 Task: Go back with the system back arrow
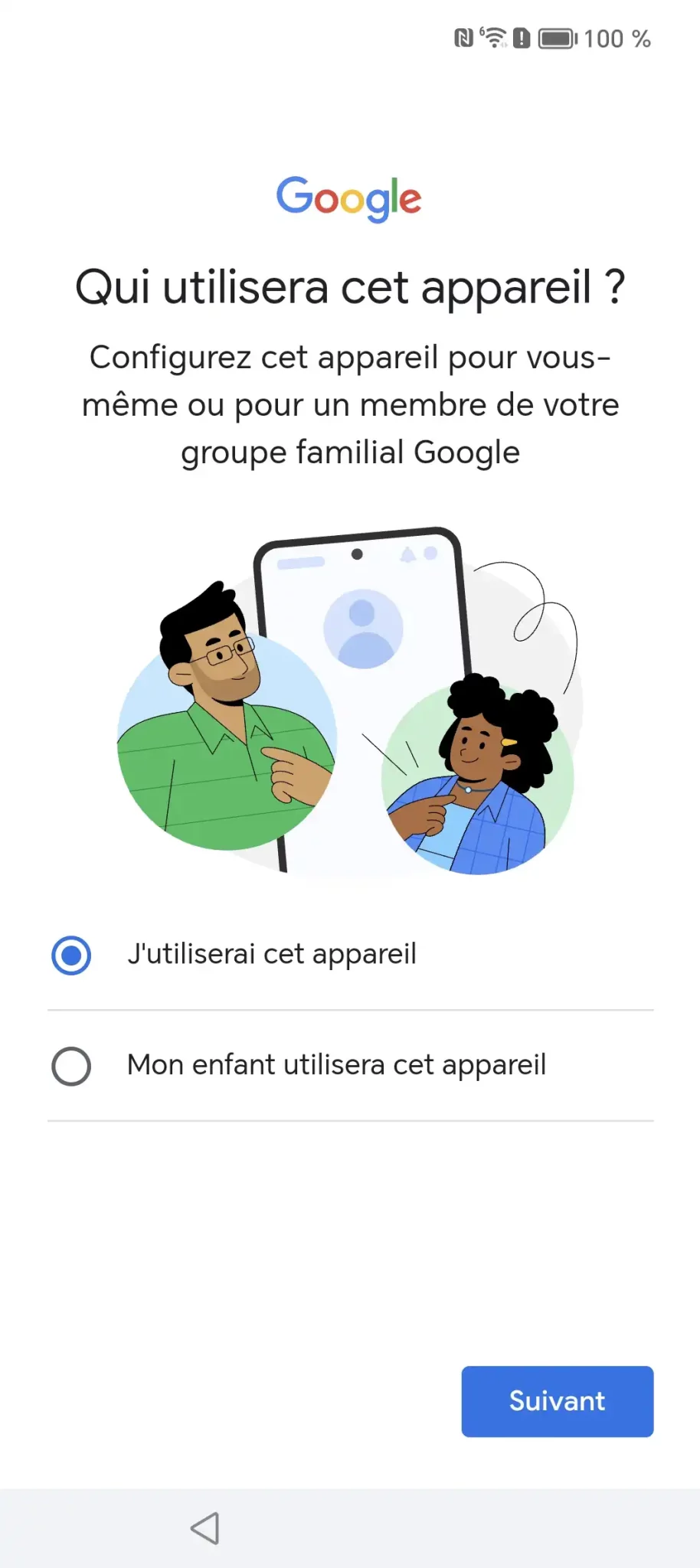click(x=205, y=1528)
